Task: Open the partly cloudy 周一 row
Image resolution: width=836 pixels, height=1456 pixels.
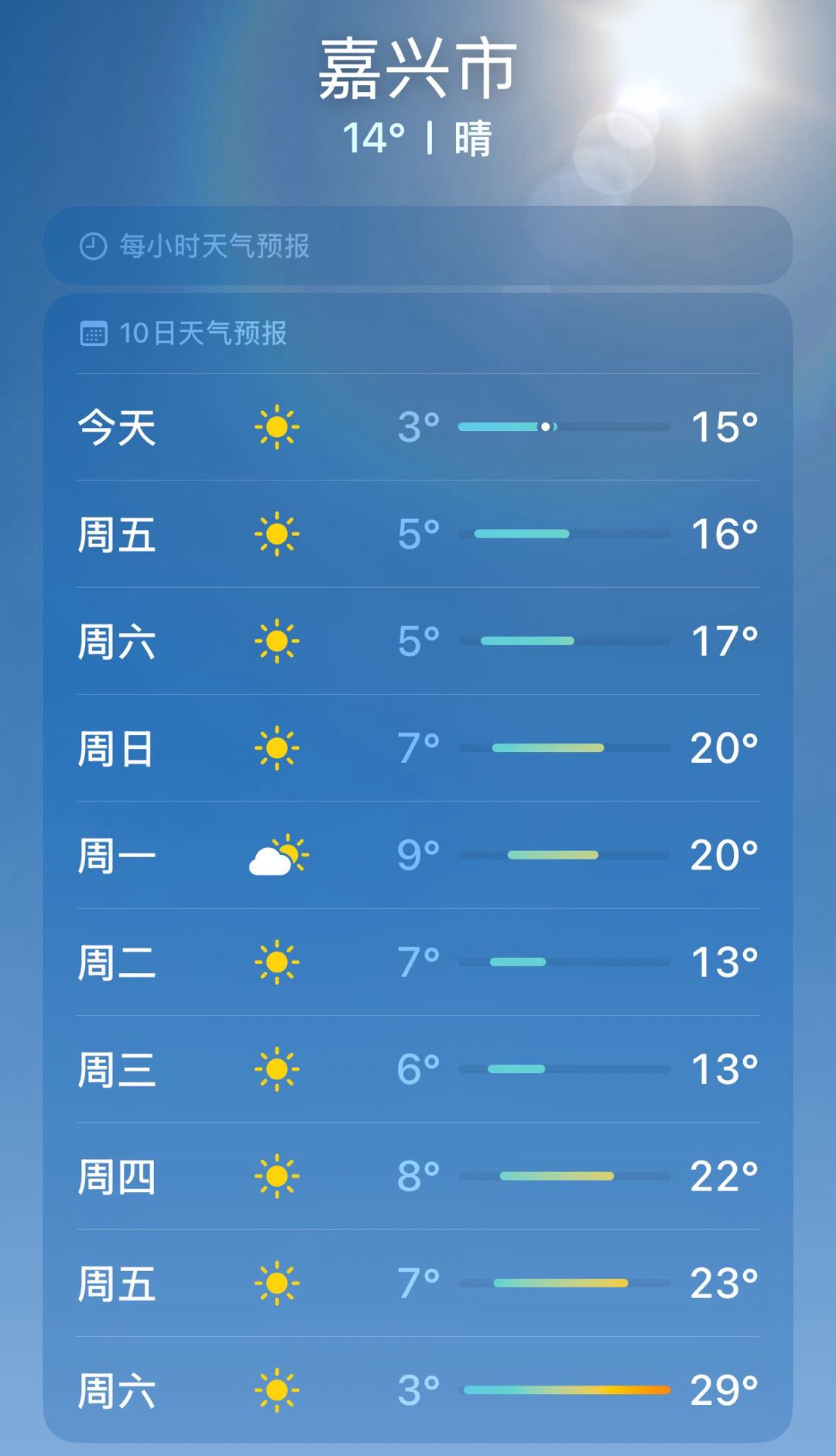Action: (418, 856)
